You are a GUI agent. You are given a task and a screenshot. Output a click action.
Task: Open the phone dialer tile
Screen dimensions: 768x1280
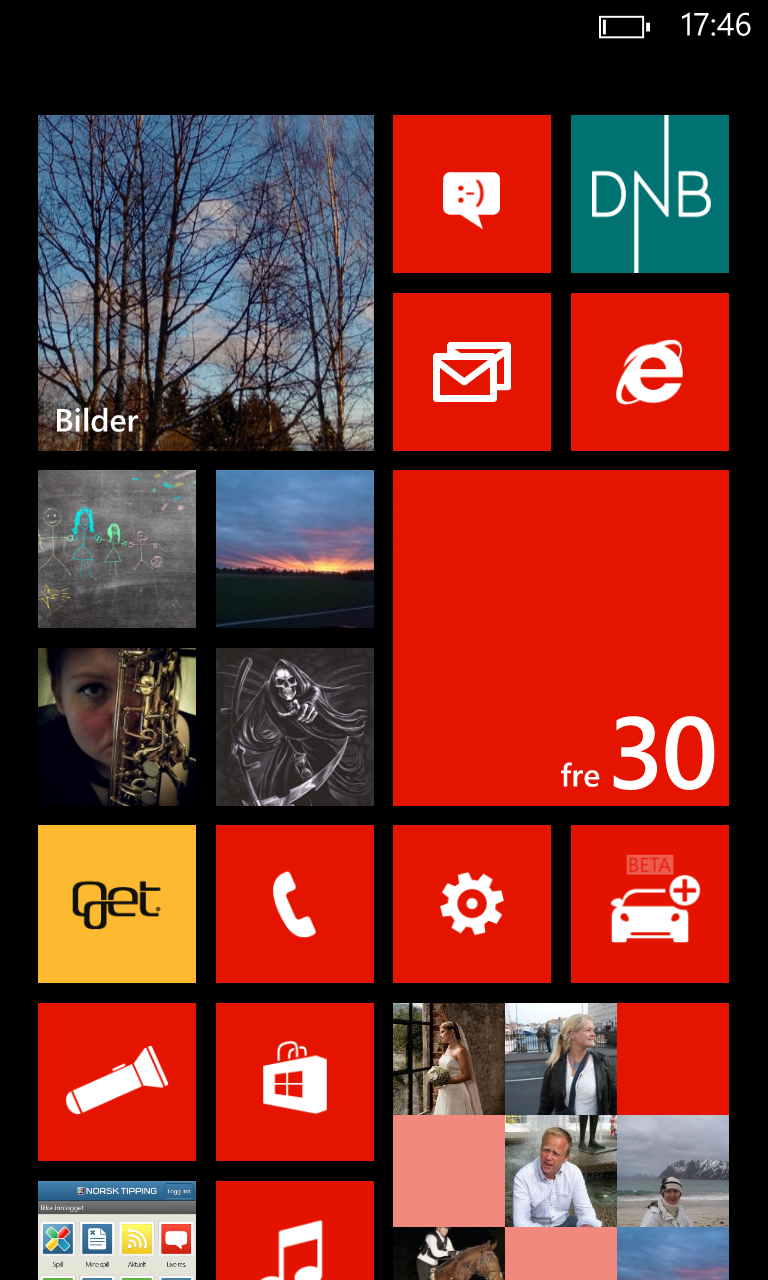[x=295, y=904]
